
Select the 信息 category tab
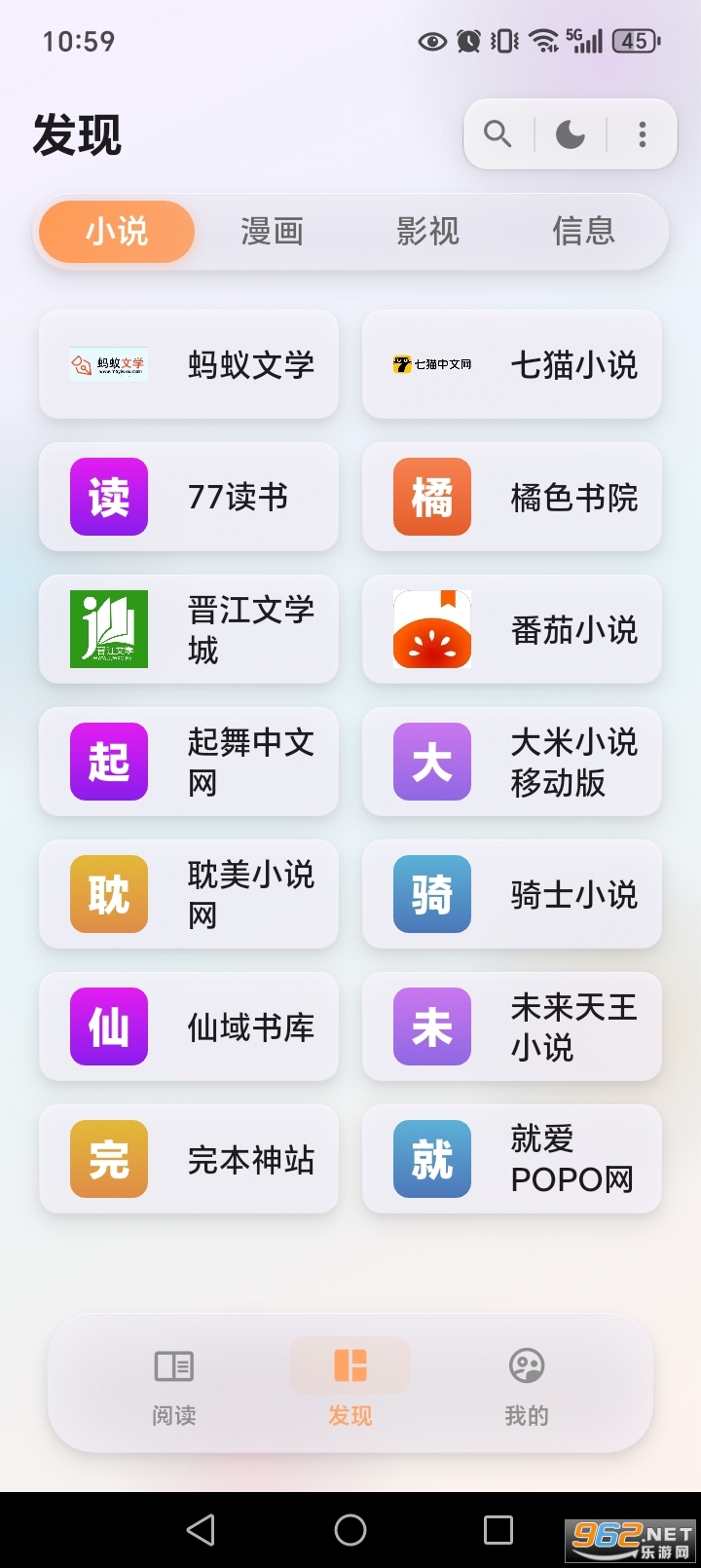click(x=584, y=231)
